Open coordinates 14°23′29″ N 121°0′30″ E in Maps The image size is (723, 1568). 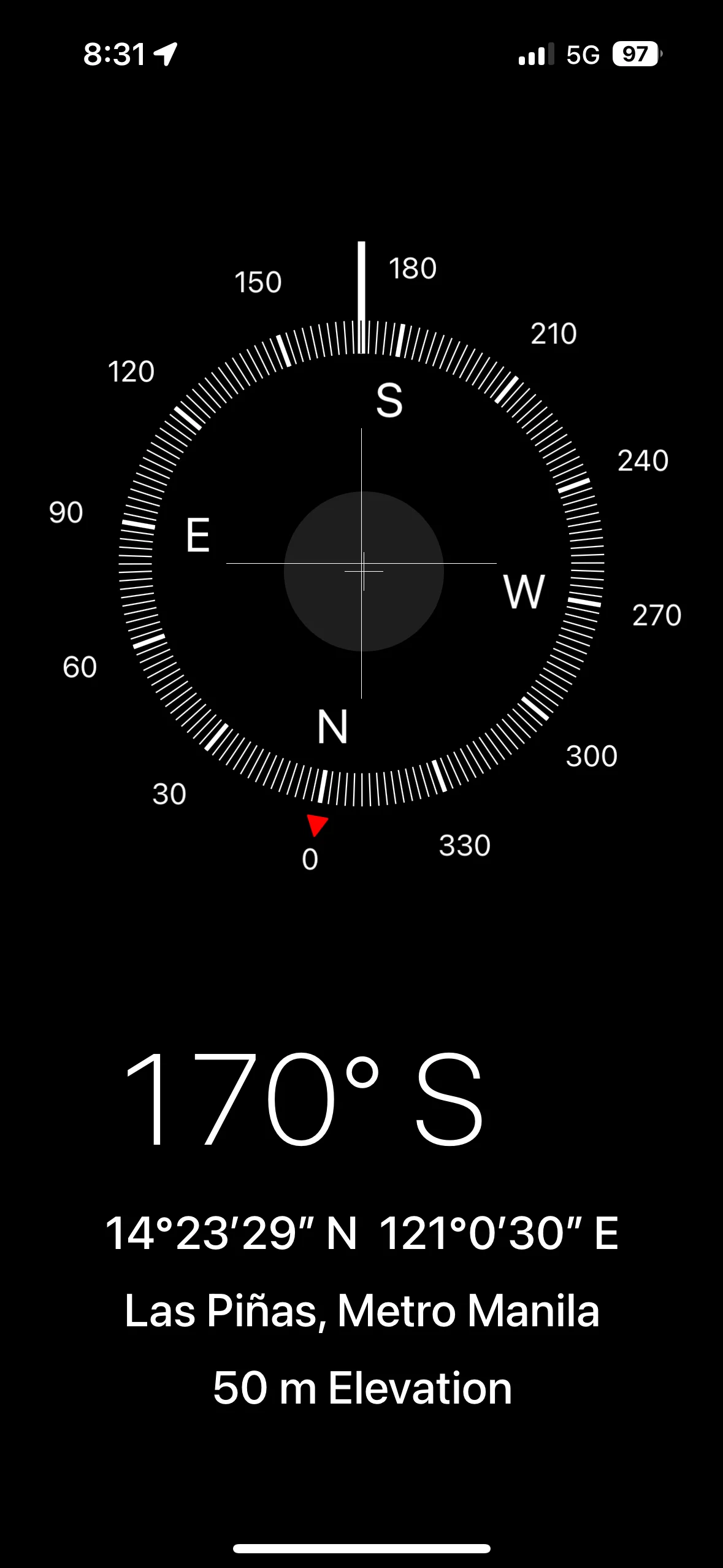[x=362, y=1233]
